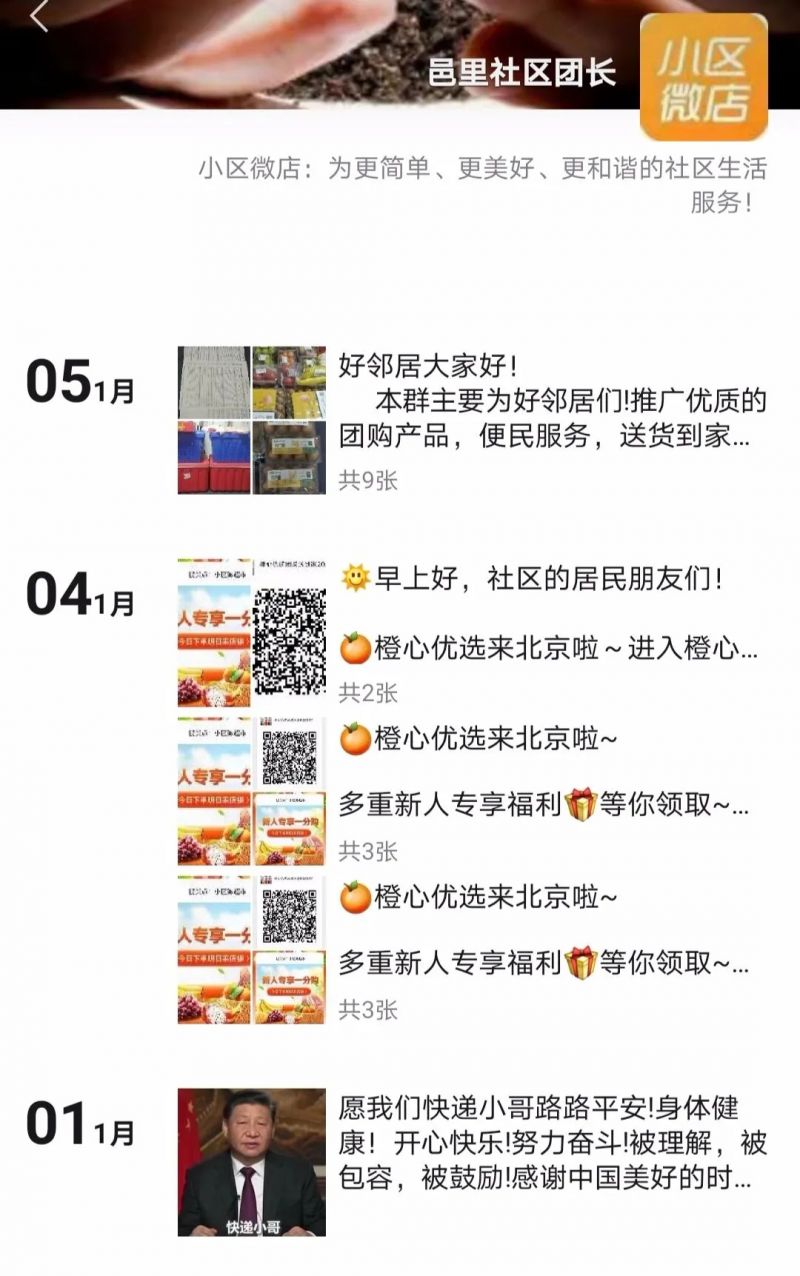View the 9-photo grid of the January 5 post

coord(251,420)
